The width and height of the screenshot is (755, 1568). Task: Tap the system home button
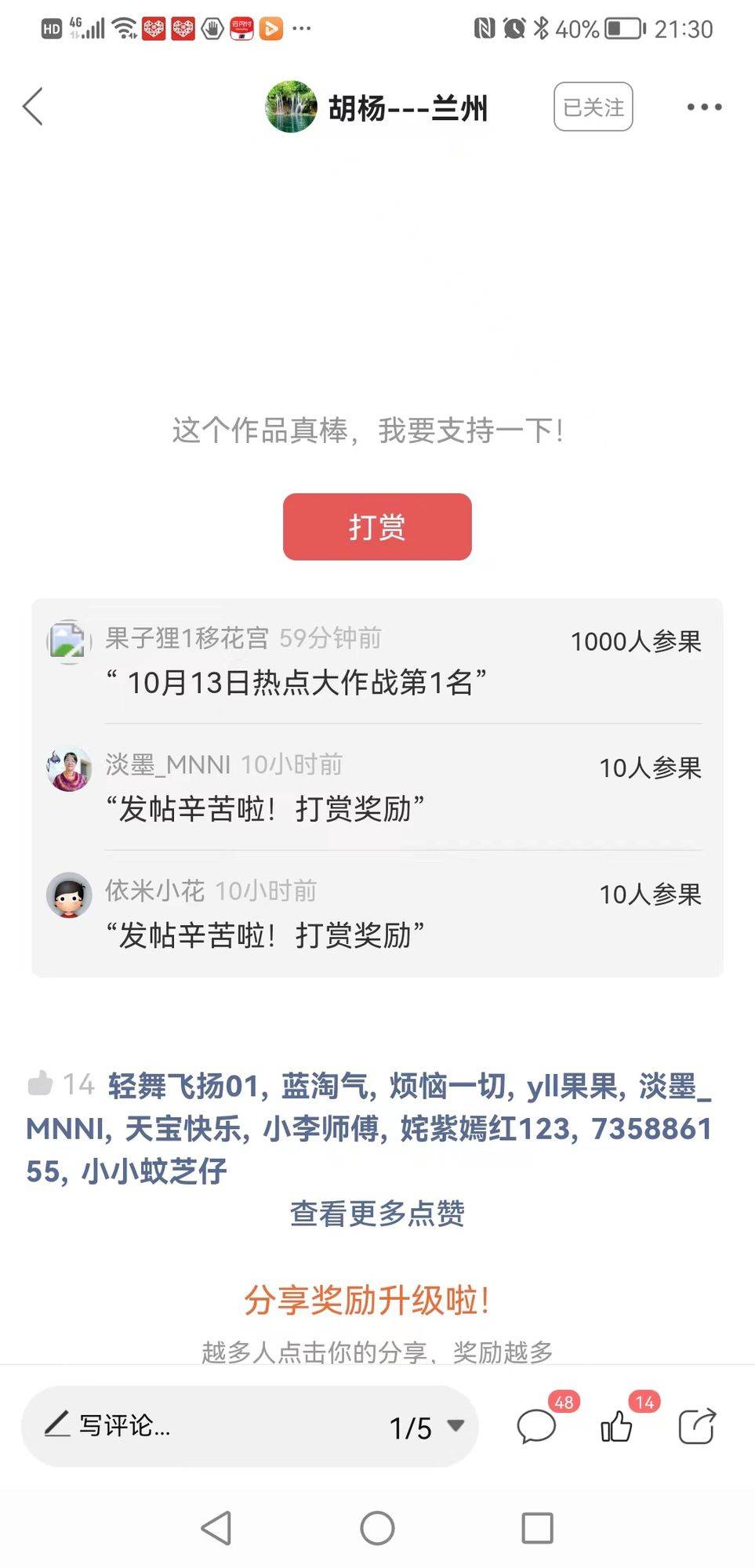point(377,1528)
